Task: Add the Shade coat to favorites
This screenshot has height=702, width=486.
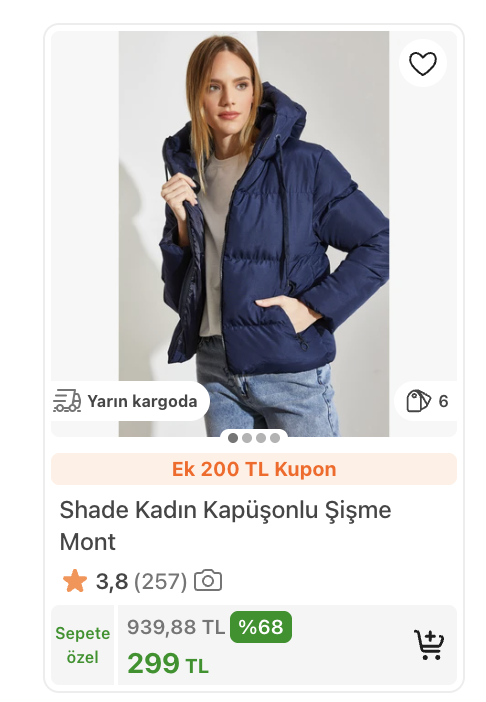Action: click(422, 63)
